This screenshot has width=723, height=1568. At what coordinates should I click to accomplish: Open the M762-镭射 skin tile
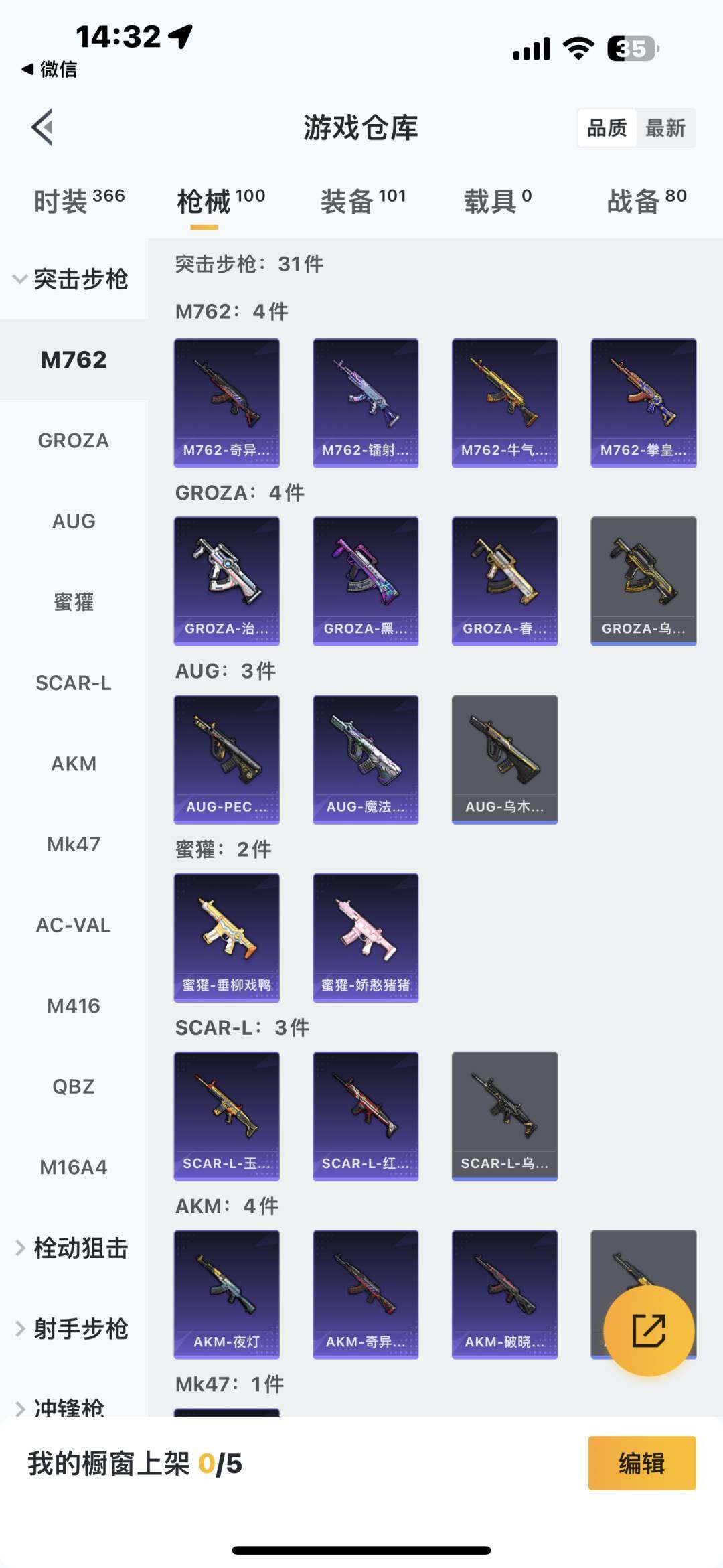[x=366, y=402]
